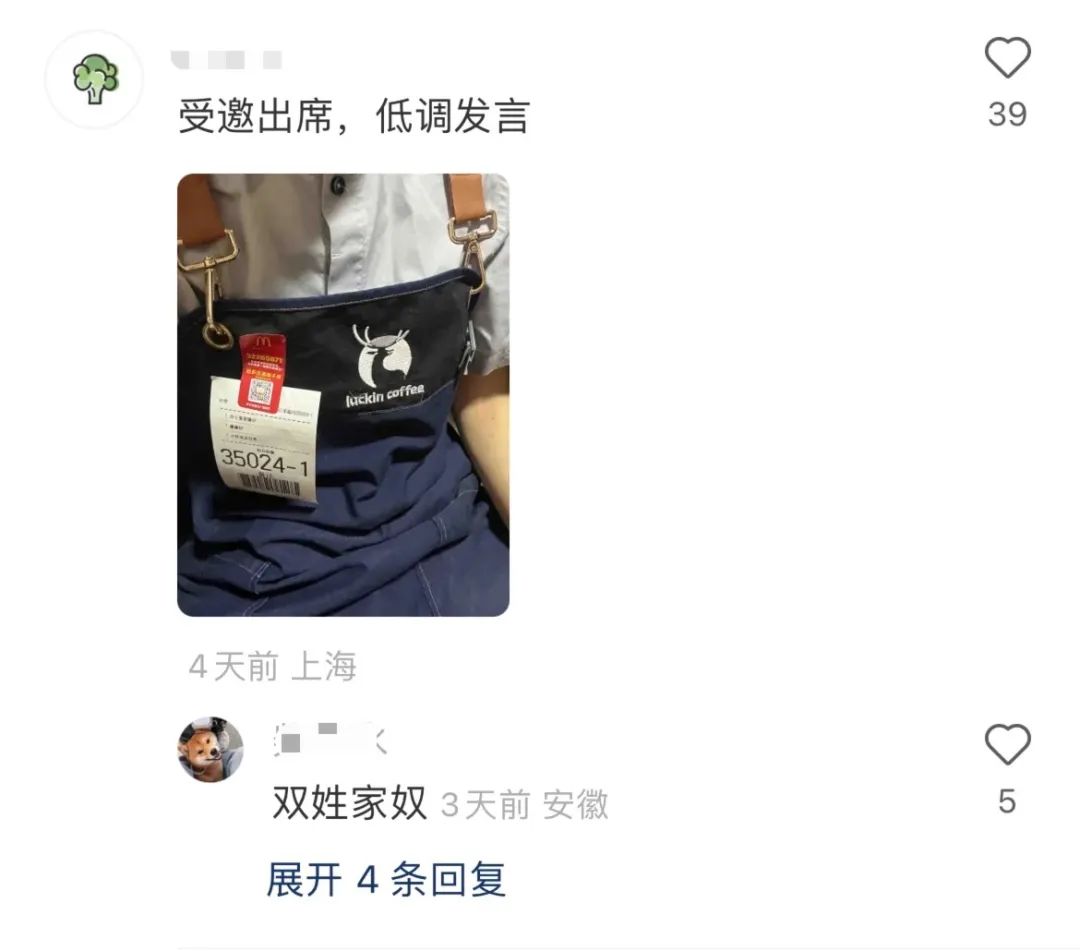Expand 展开 4 条回复

tap(386, 880)
